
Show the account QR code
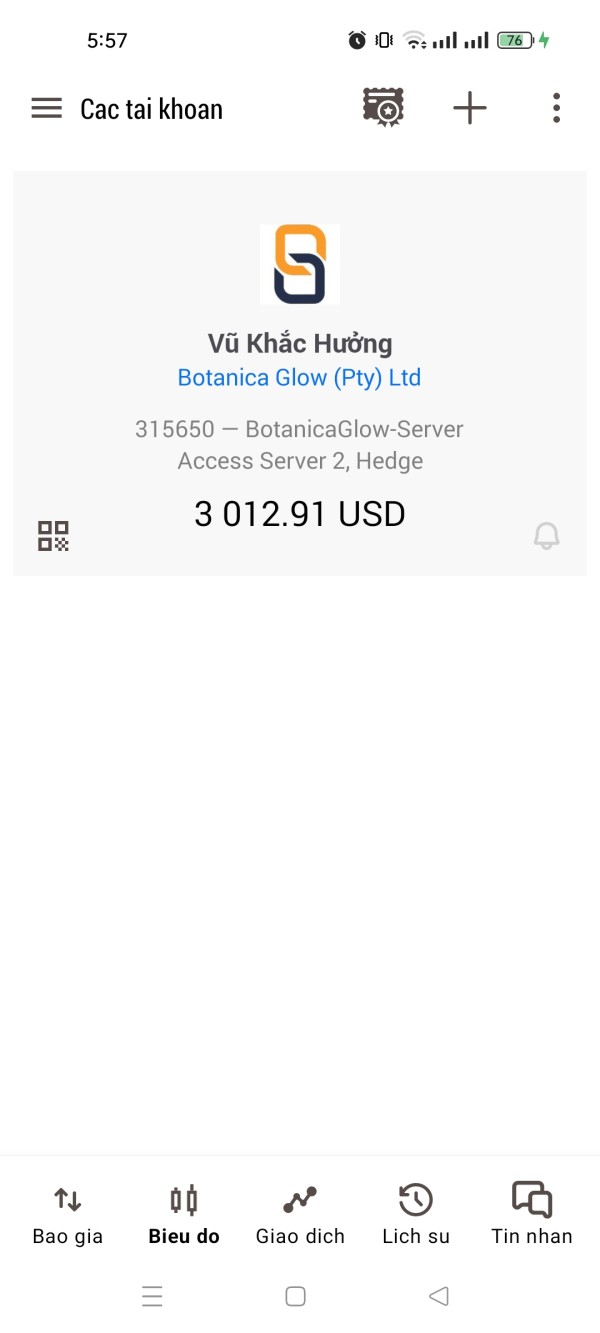pos(53,536)
